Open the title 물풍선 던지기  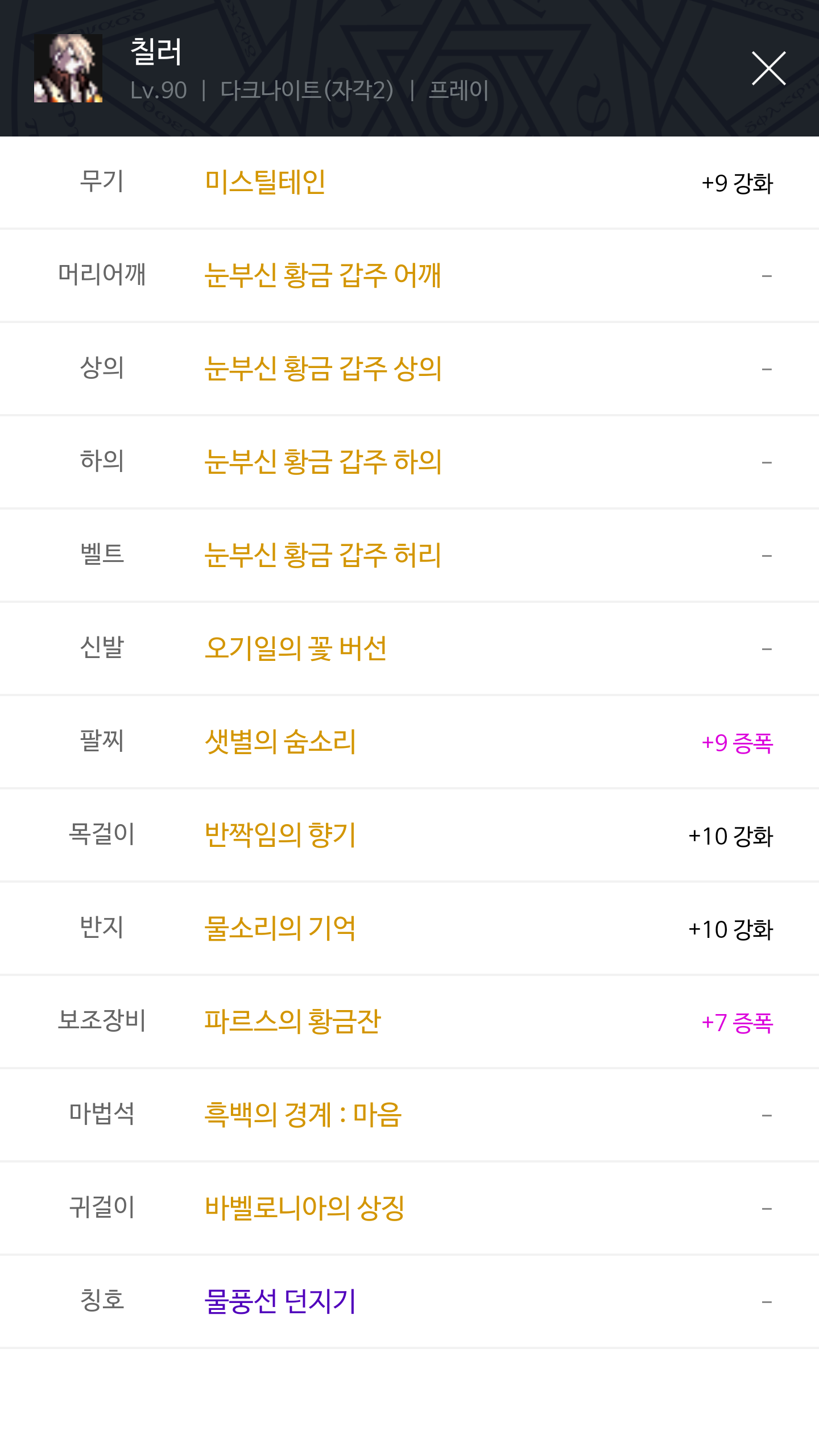(280, 1302)
